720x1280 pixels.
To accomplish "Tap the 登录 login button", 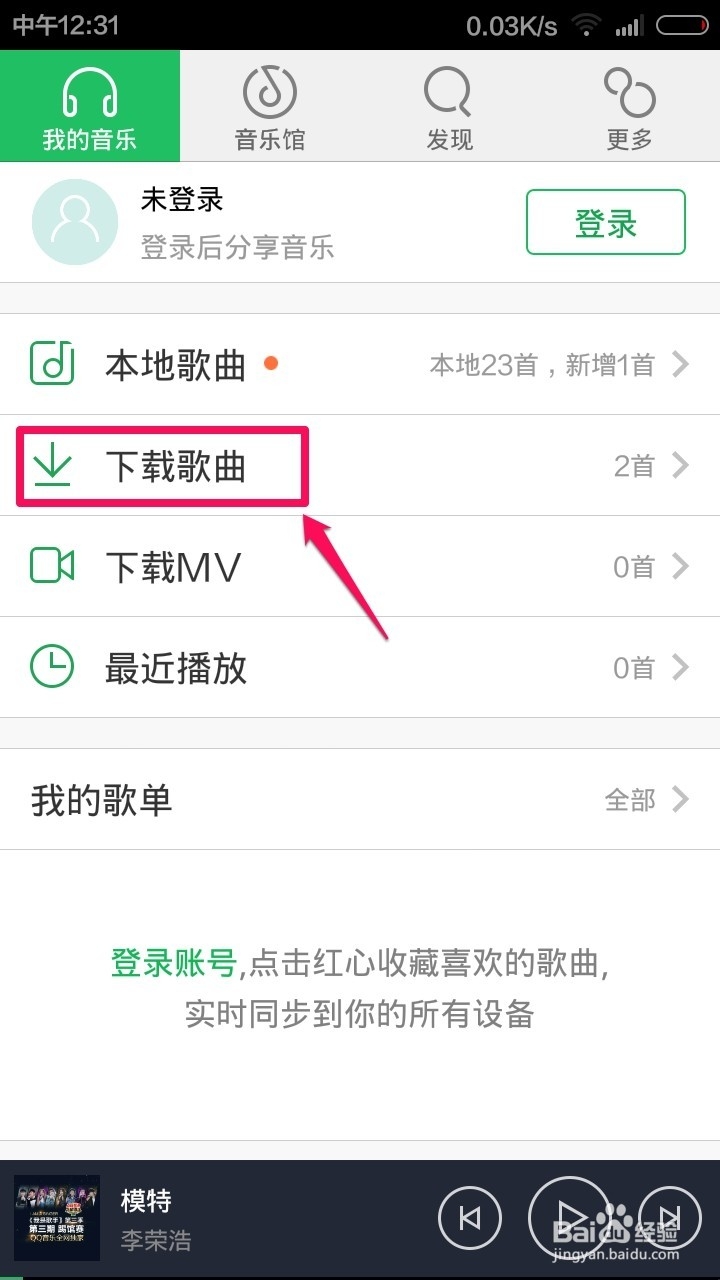I will tap(605, 223).
